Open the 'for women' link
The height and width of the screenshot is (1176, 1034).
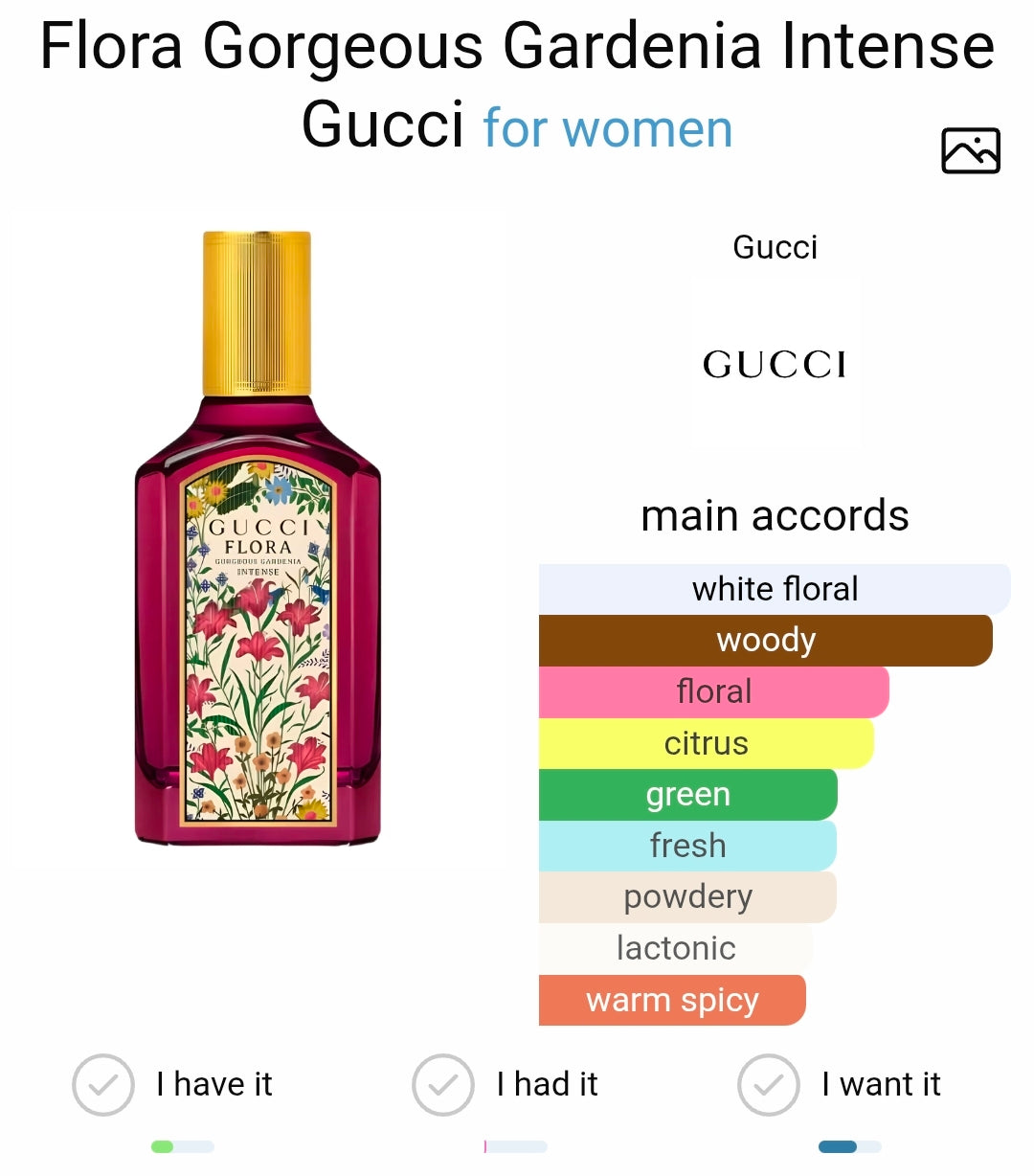click(x=608, y=128)
